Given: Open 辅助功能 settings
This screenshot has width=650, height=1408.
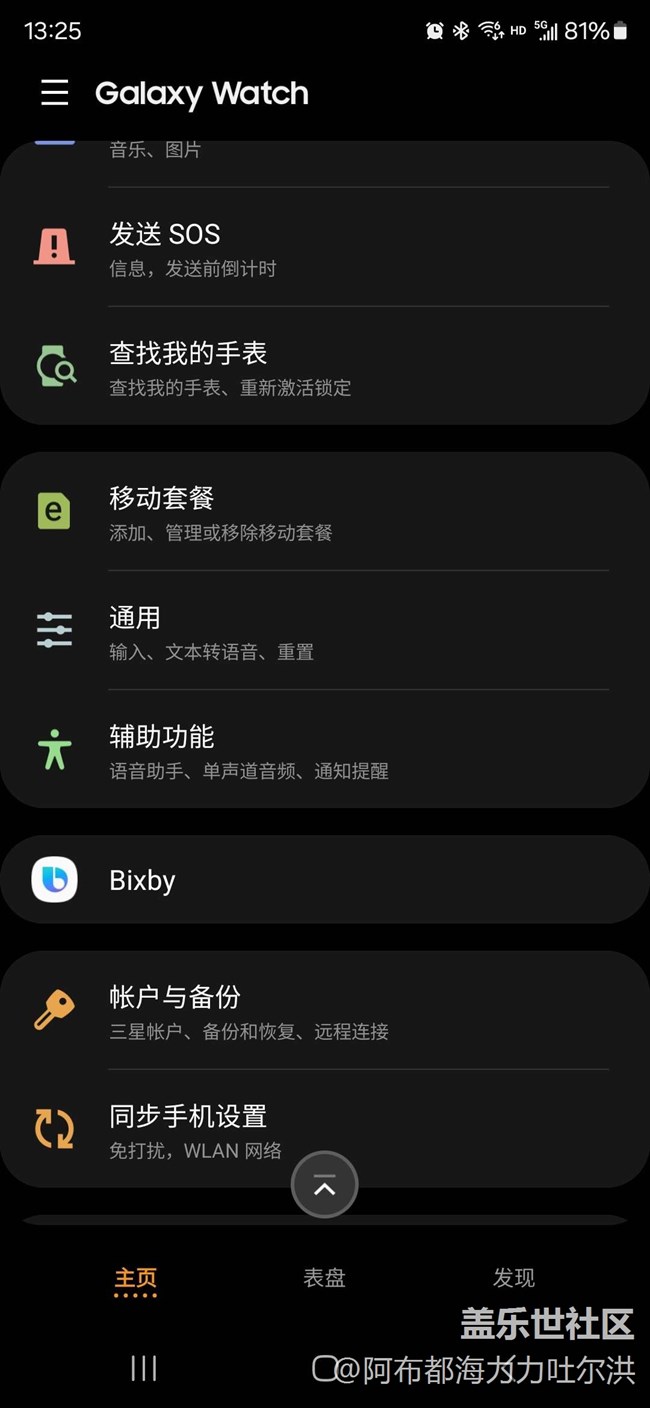Looking at the screenshot, I should point(325,749).
